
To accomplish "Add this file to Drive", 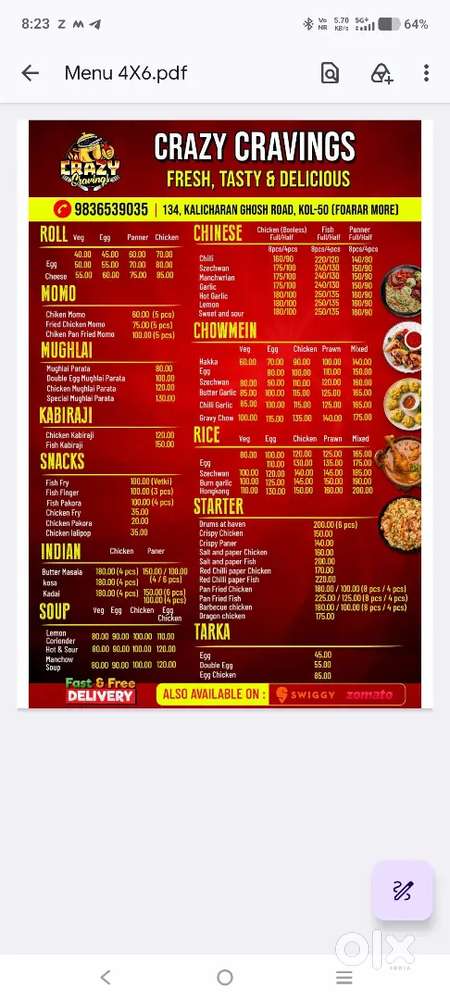I will click(x=381, y=73).
